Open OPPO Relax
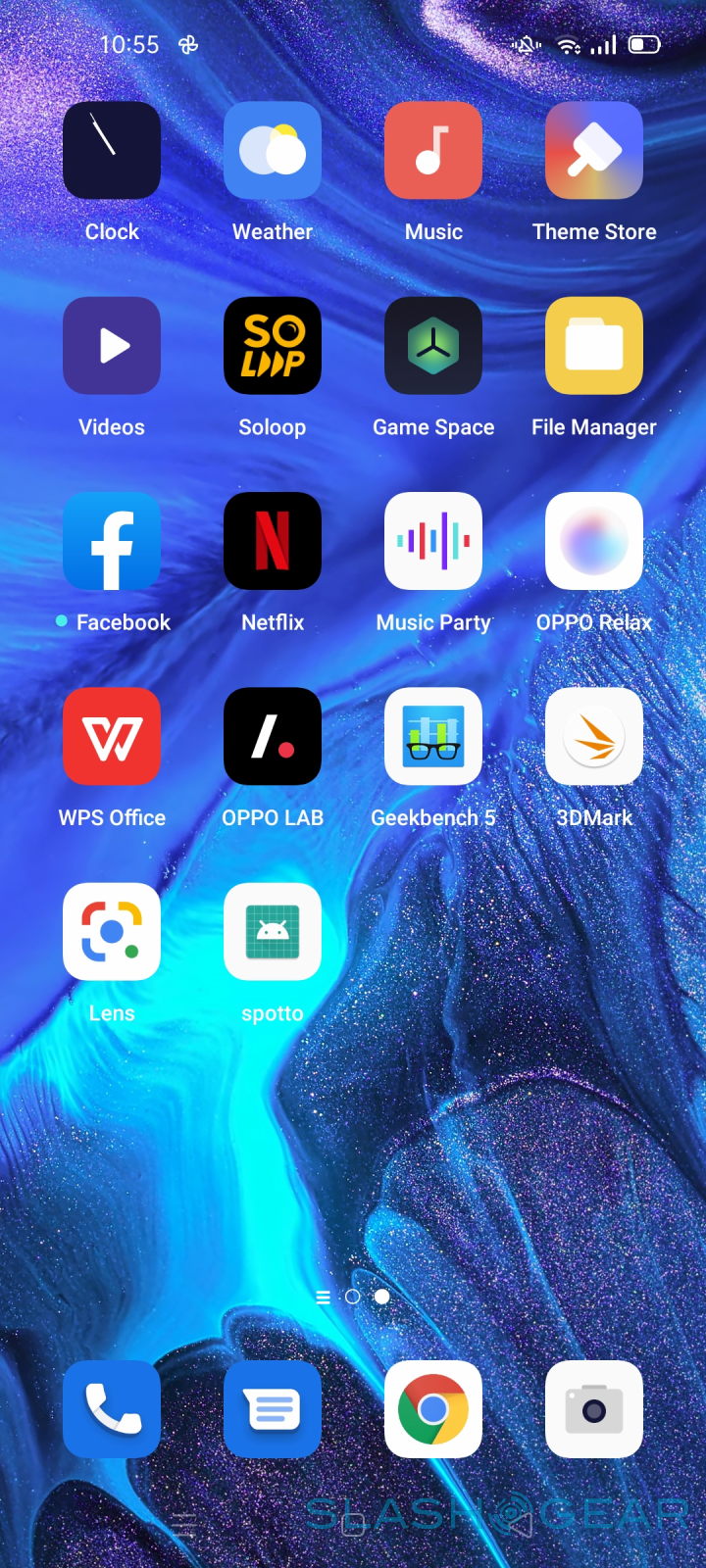706x1568 pixels. (594, 541)
